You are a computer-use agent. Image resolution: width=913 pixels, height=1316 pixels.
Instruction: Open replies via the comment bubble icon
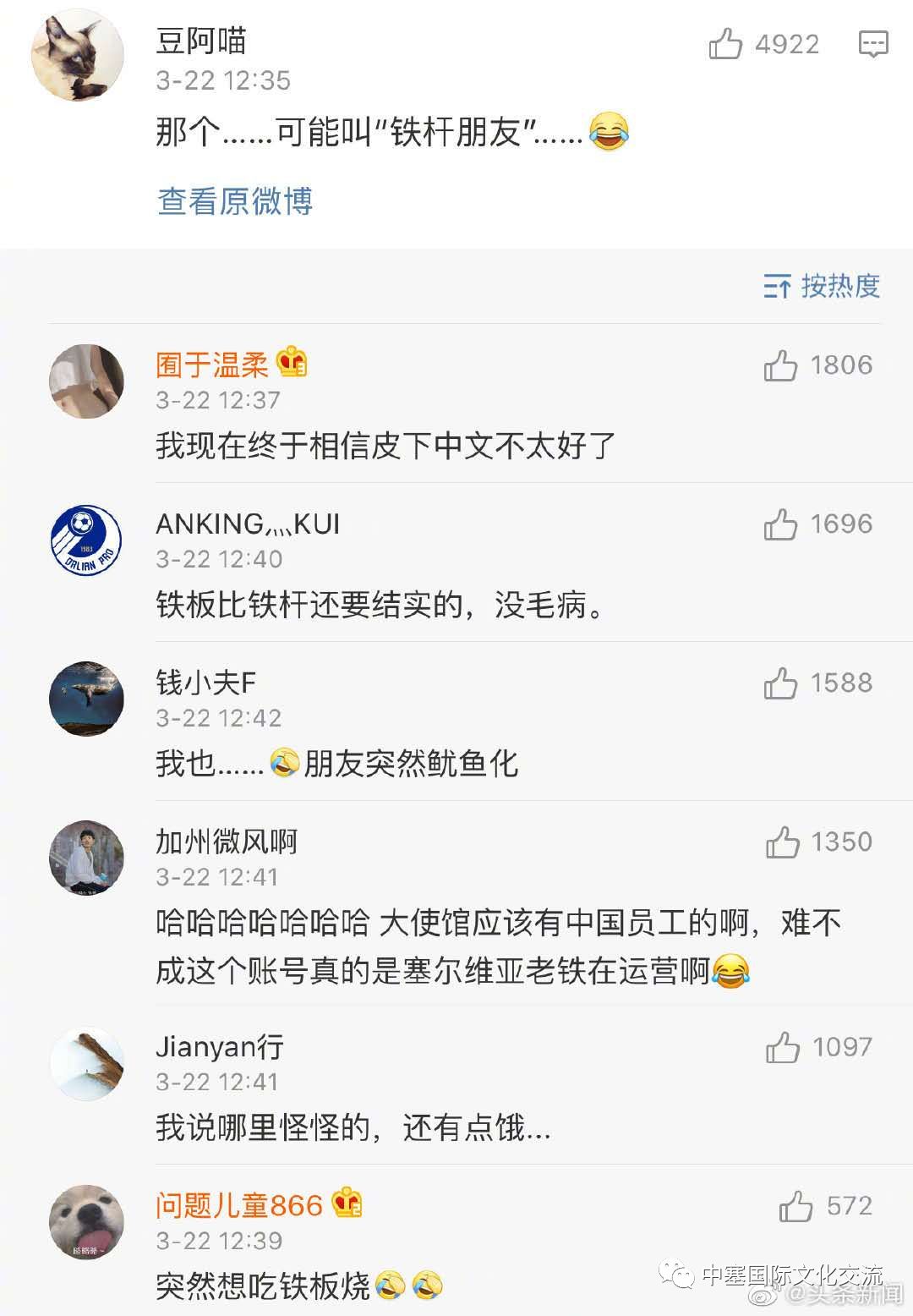pos(872,44)
